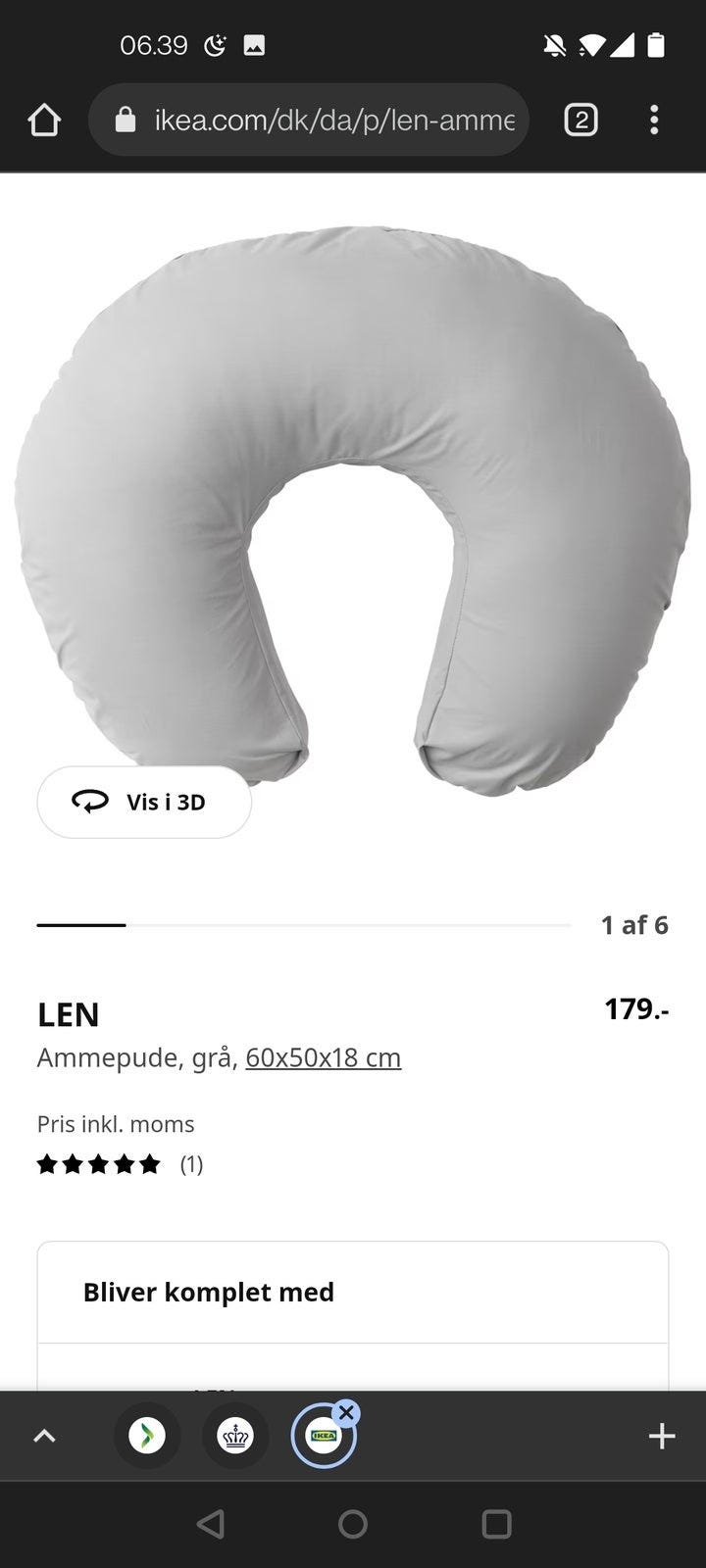The width and height of the screenshot is (706, 1568).
Task: Switch to the green arrow tab
Action: pos(147,1437)
